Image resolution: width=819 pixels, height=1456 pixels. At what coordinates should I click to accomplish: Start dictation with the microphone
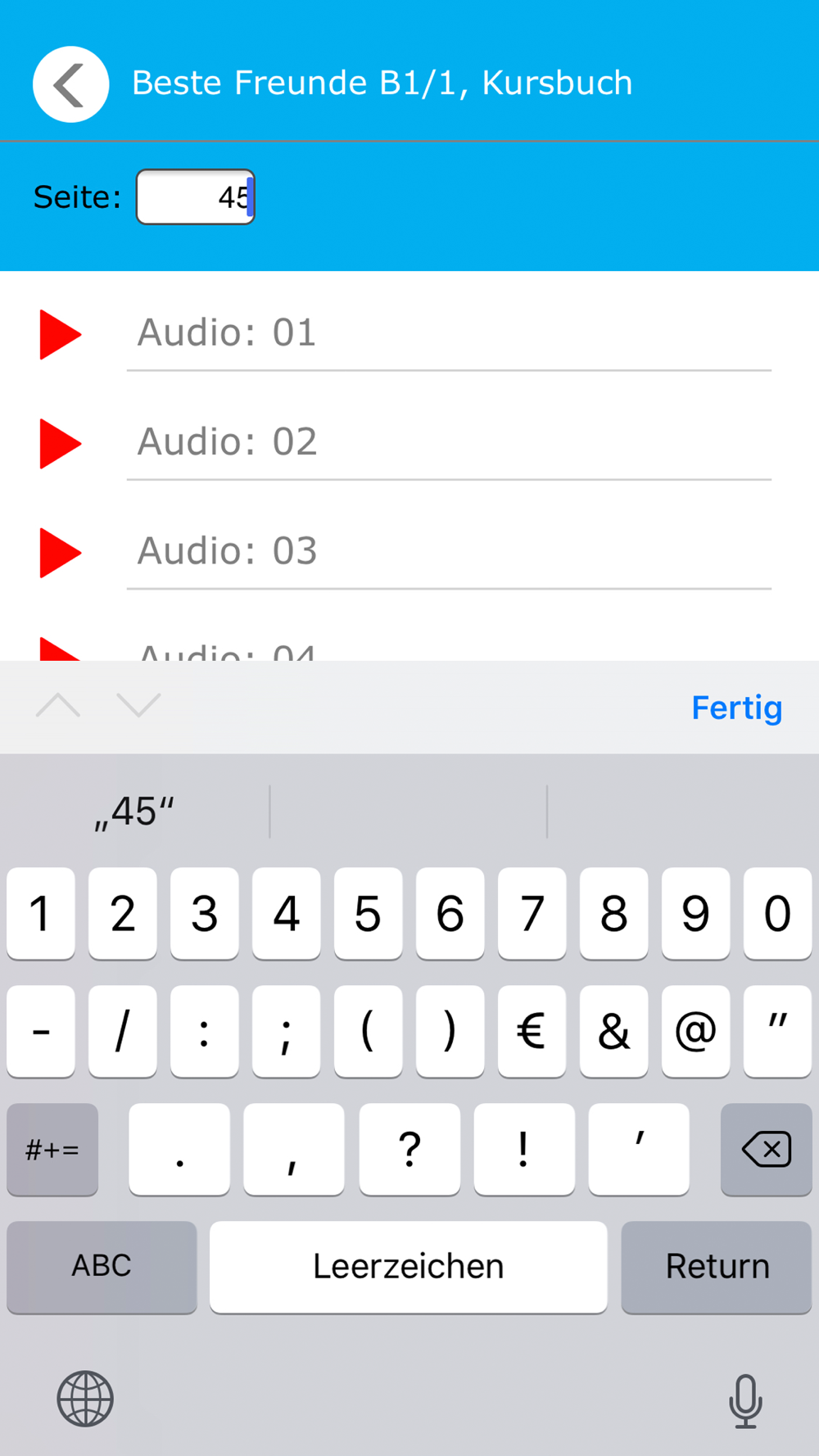pos(745,1400)
